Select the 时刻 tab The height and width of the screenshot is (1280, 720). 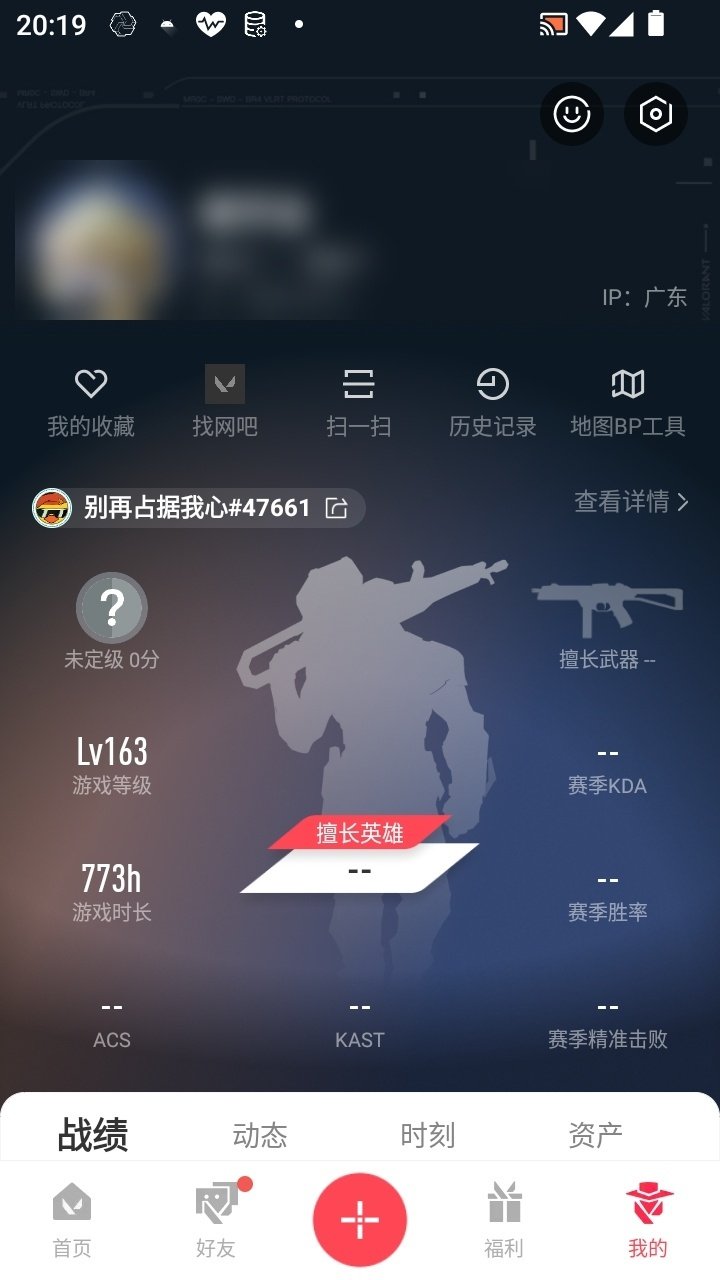pyautogui.click(x=428, y=1135)
